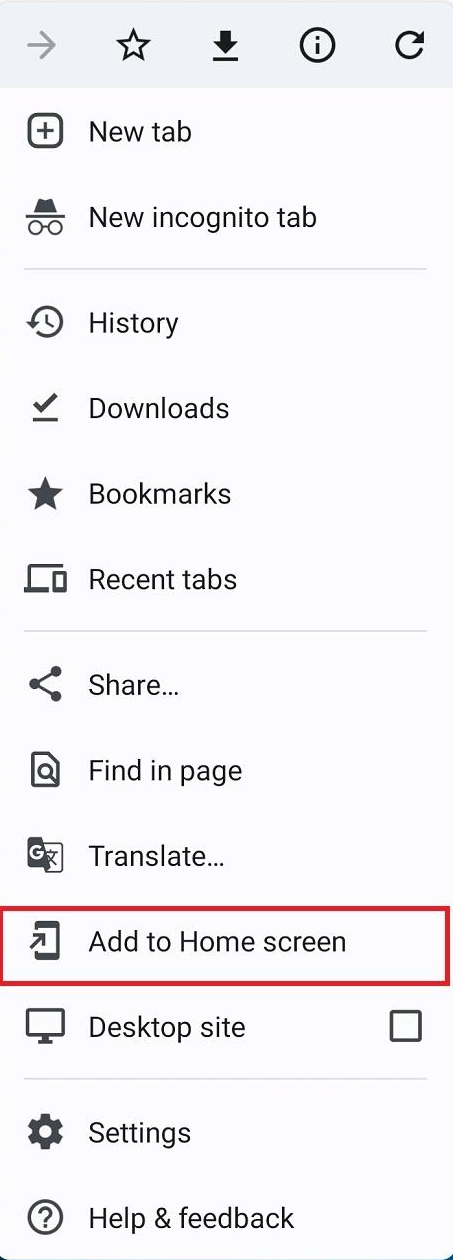Select Translate… option
Viewport: 453px width, 1260px height.
coord(226,856)
